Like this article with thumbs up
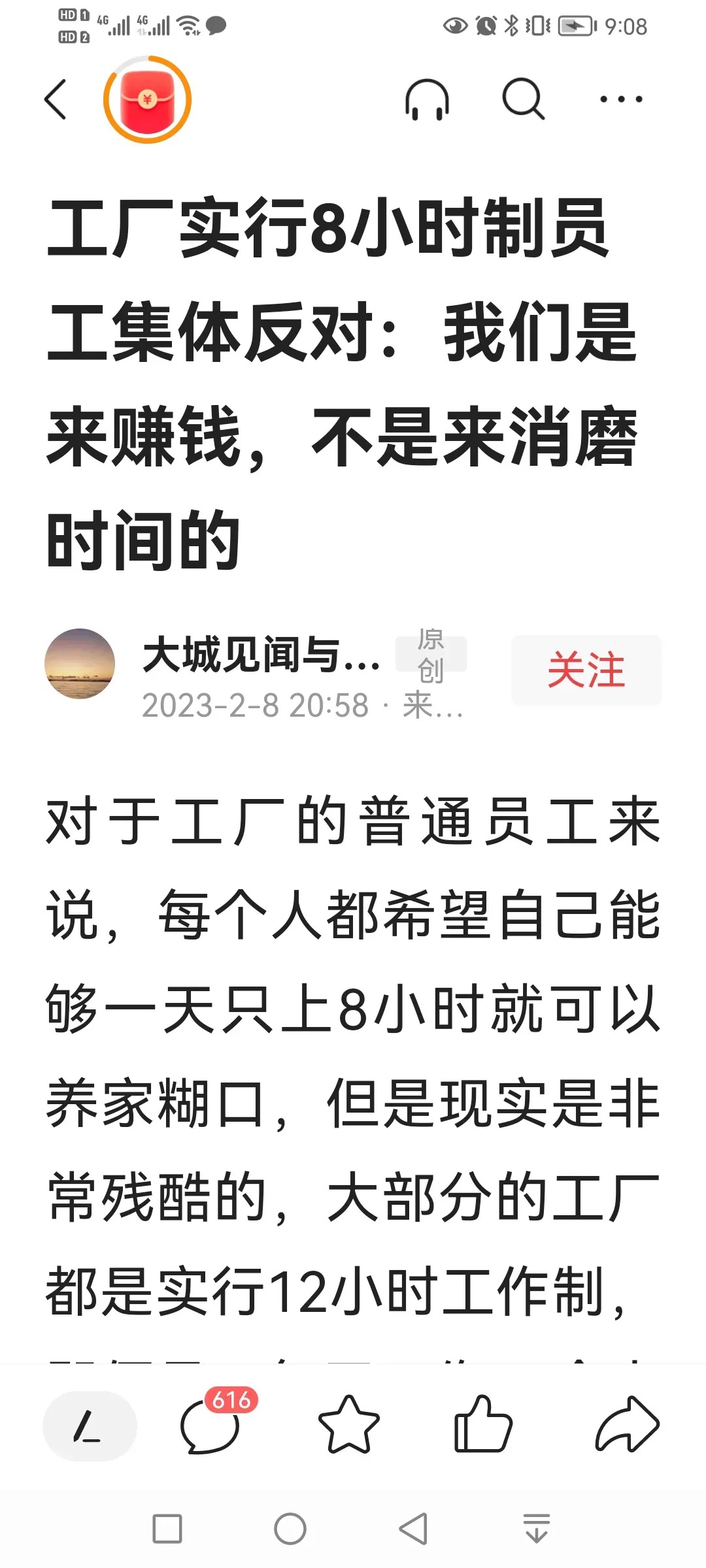 click(x=483, y=1426)
